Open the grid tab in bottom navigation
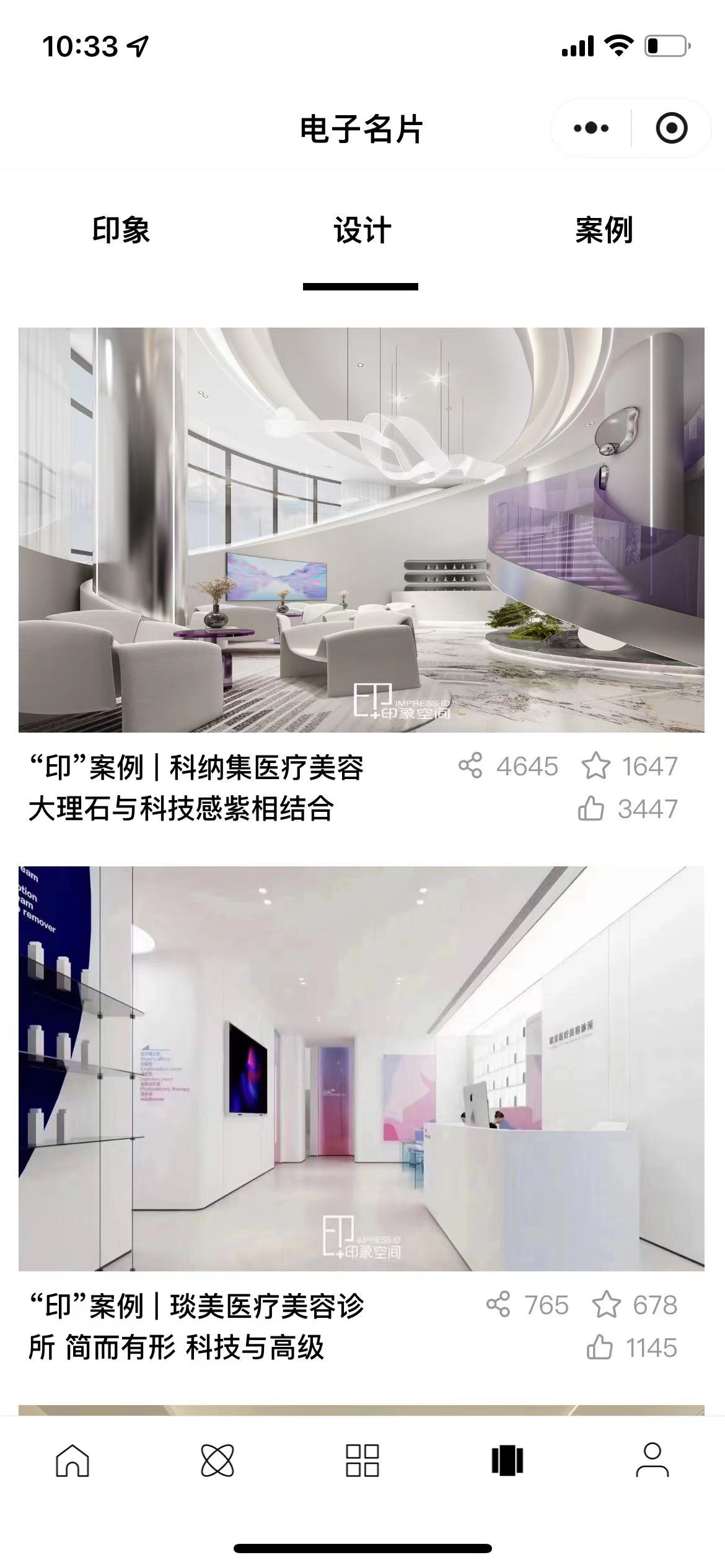Image resolution: width=725 pixels, height=1568 pixels. click(362, 1461)
